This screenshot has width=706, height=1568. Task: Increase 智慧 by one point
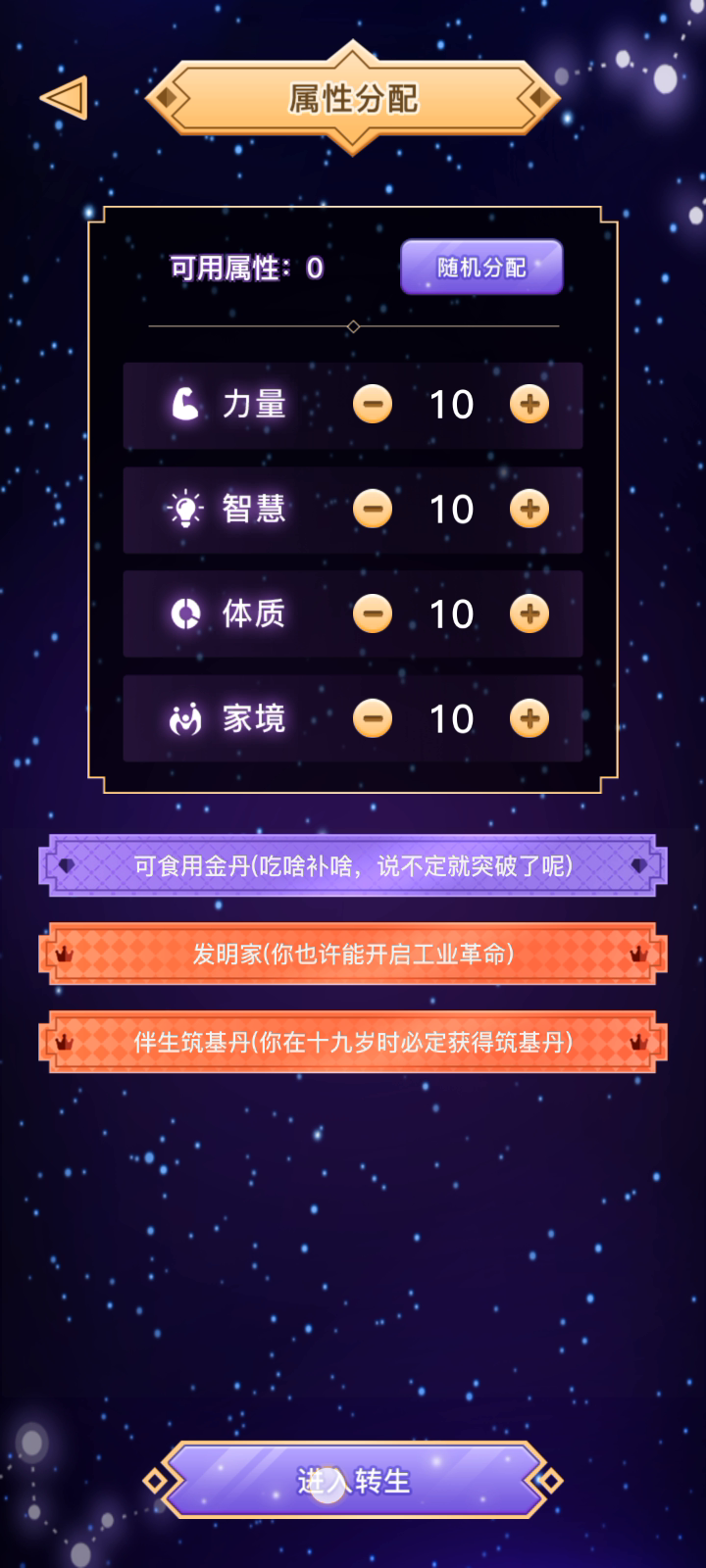pyautogui.click(x=529, y=509)
